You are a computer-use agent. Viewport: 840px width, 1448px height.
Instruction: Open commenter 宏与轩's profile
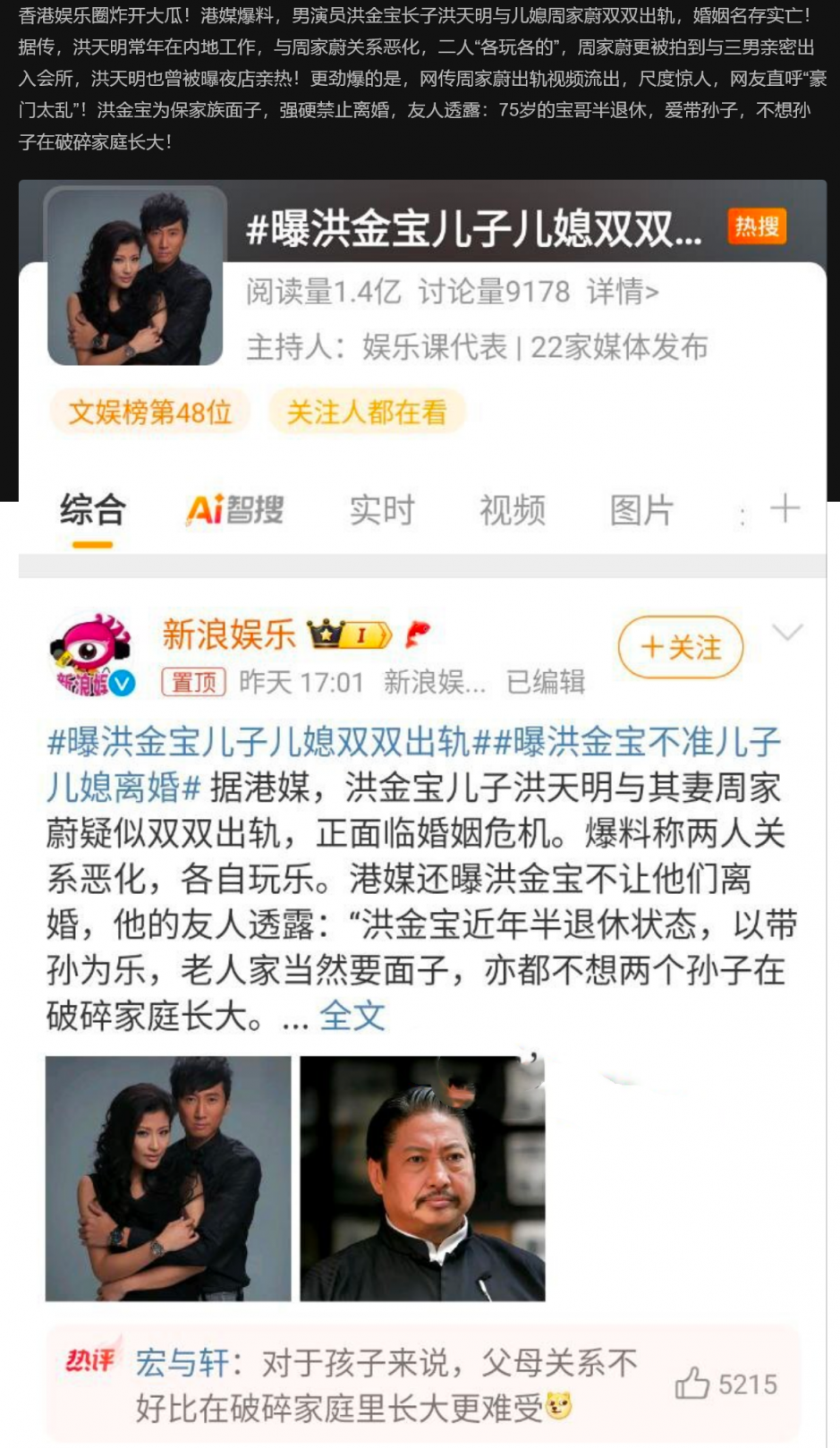(182, 1363)
